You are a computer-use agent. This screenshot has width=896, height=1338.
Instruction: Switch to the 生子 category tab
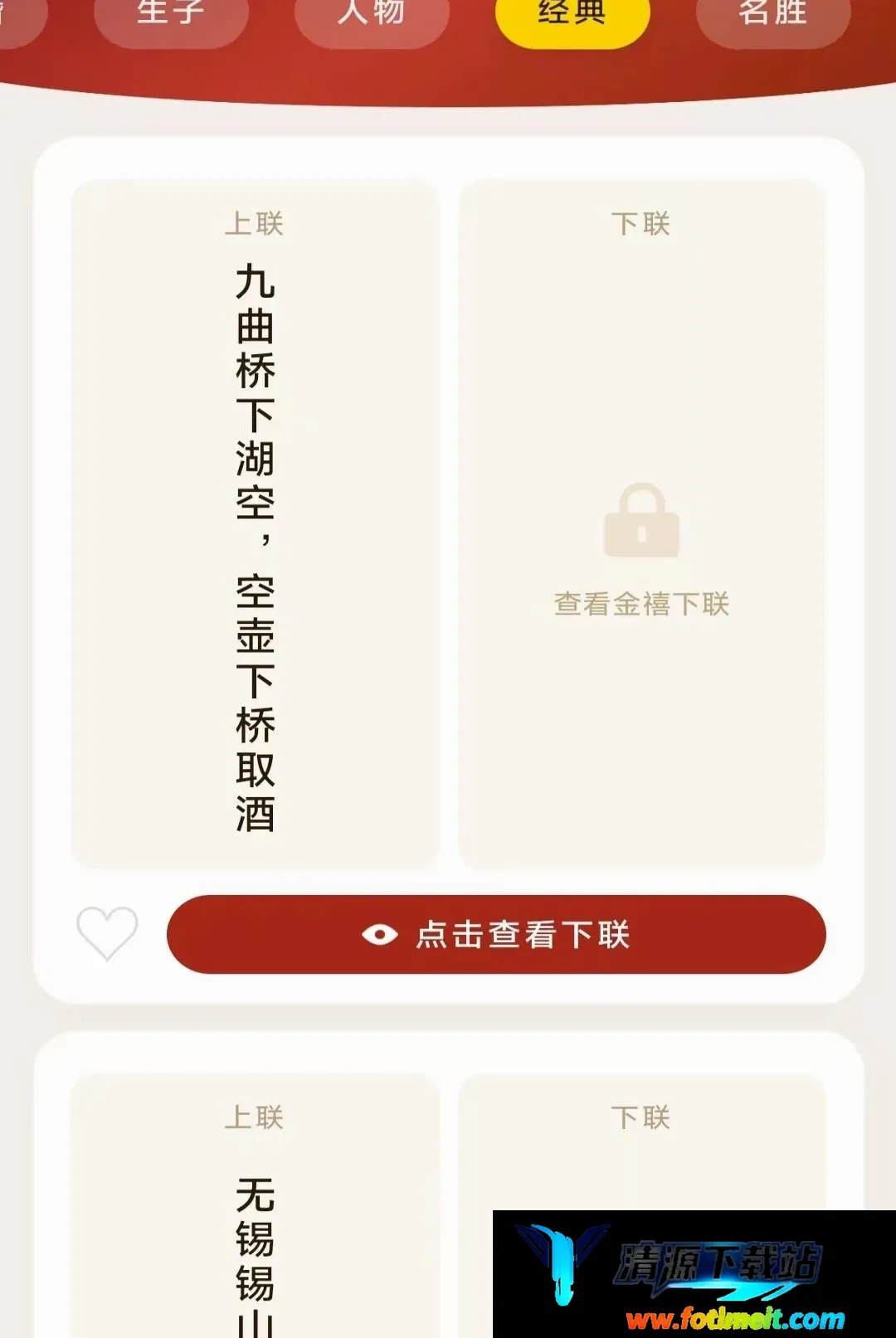171,17
